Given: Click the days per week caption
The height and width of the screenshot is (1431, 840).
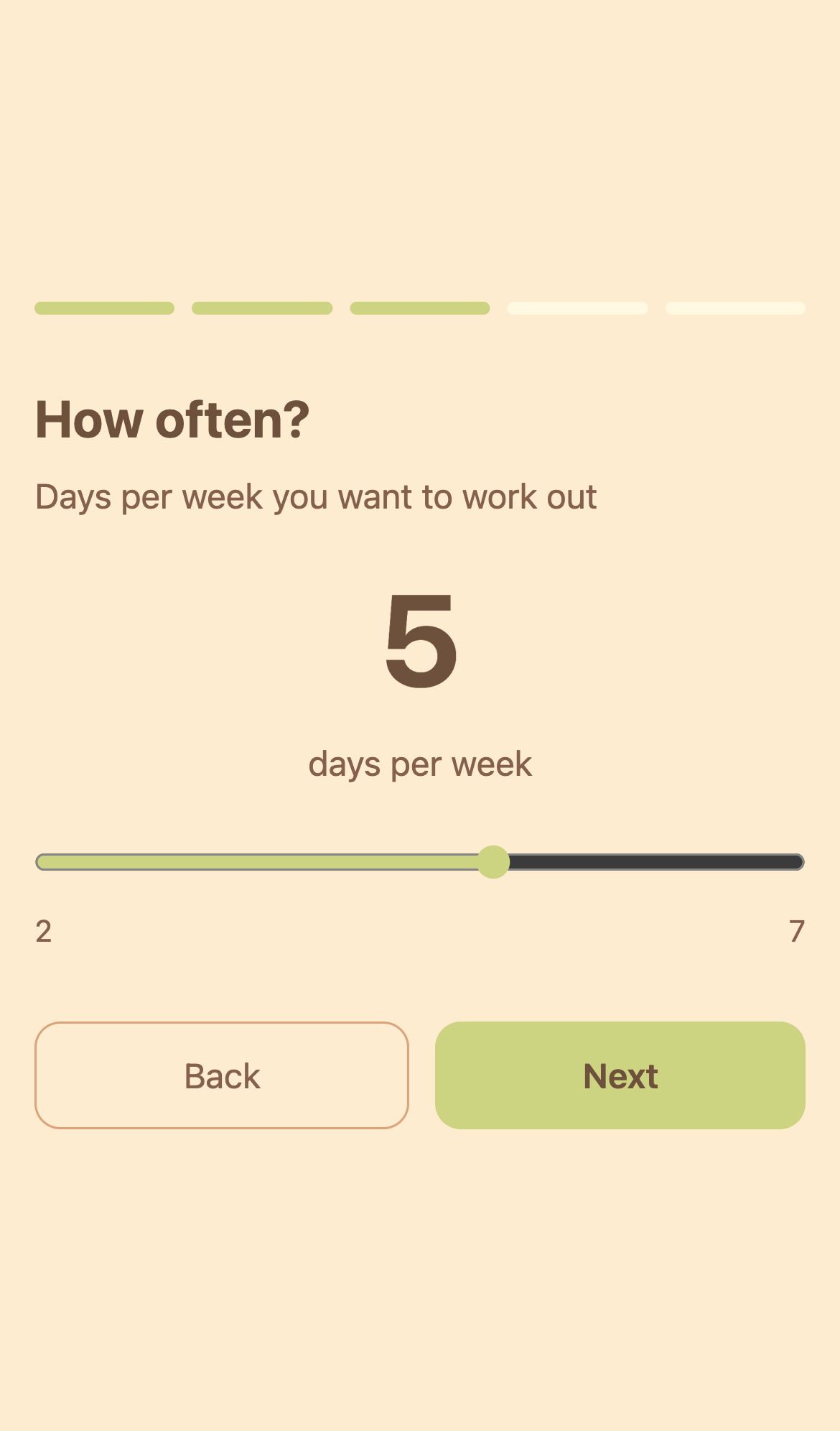Looking at the screenshot, I should coord(420,764).
